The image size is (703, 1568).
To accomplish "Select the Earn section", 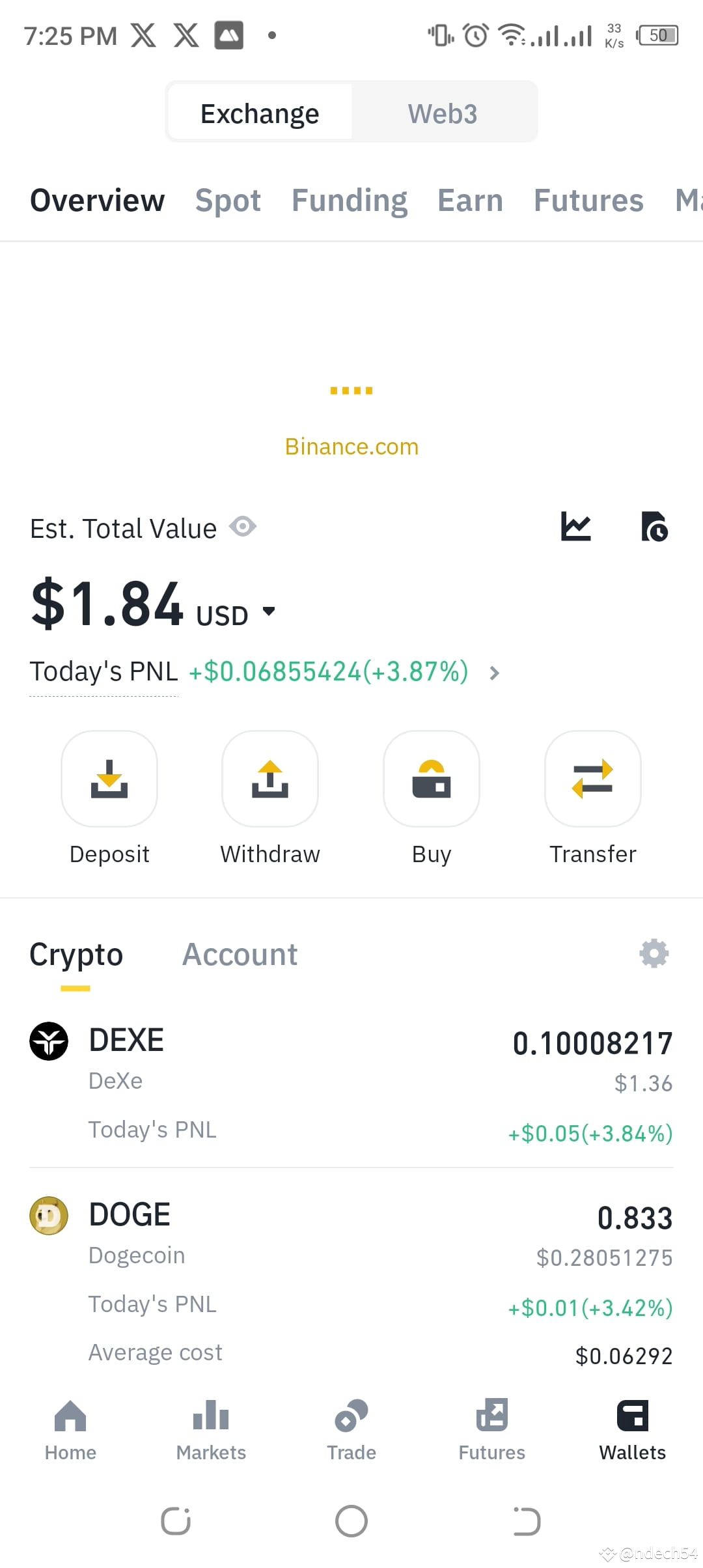I will [x=470, y=200].
